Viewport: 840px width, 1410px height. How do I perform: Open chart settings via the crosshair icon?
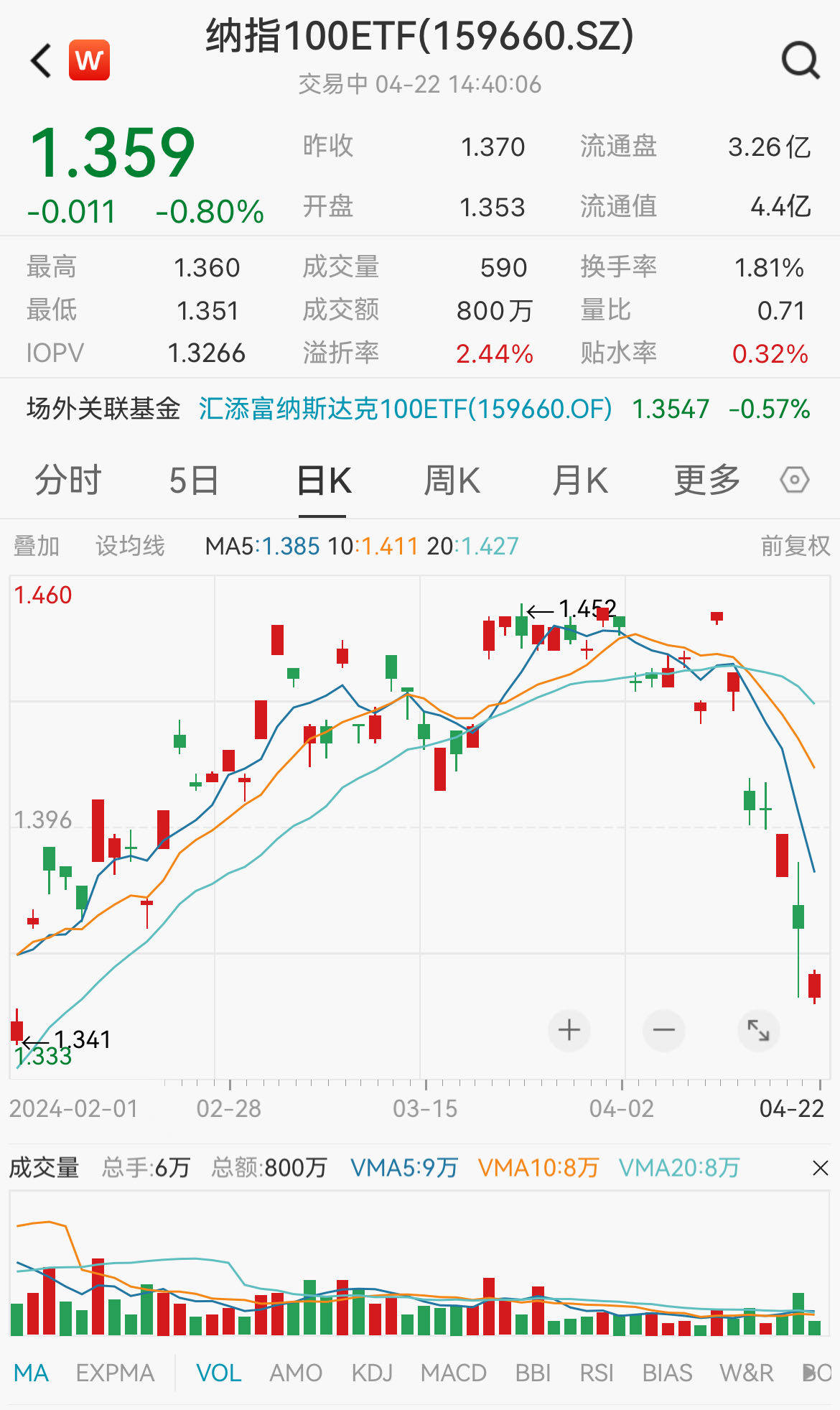tap(794, 480)
